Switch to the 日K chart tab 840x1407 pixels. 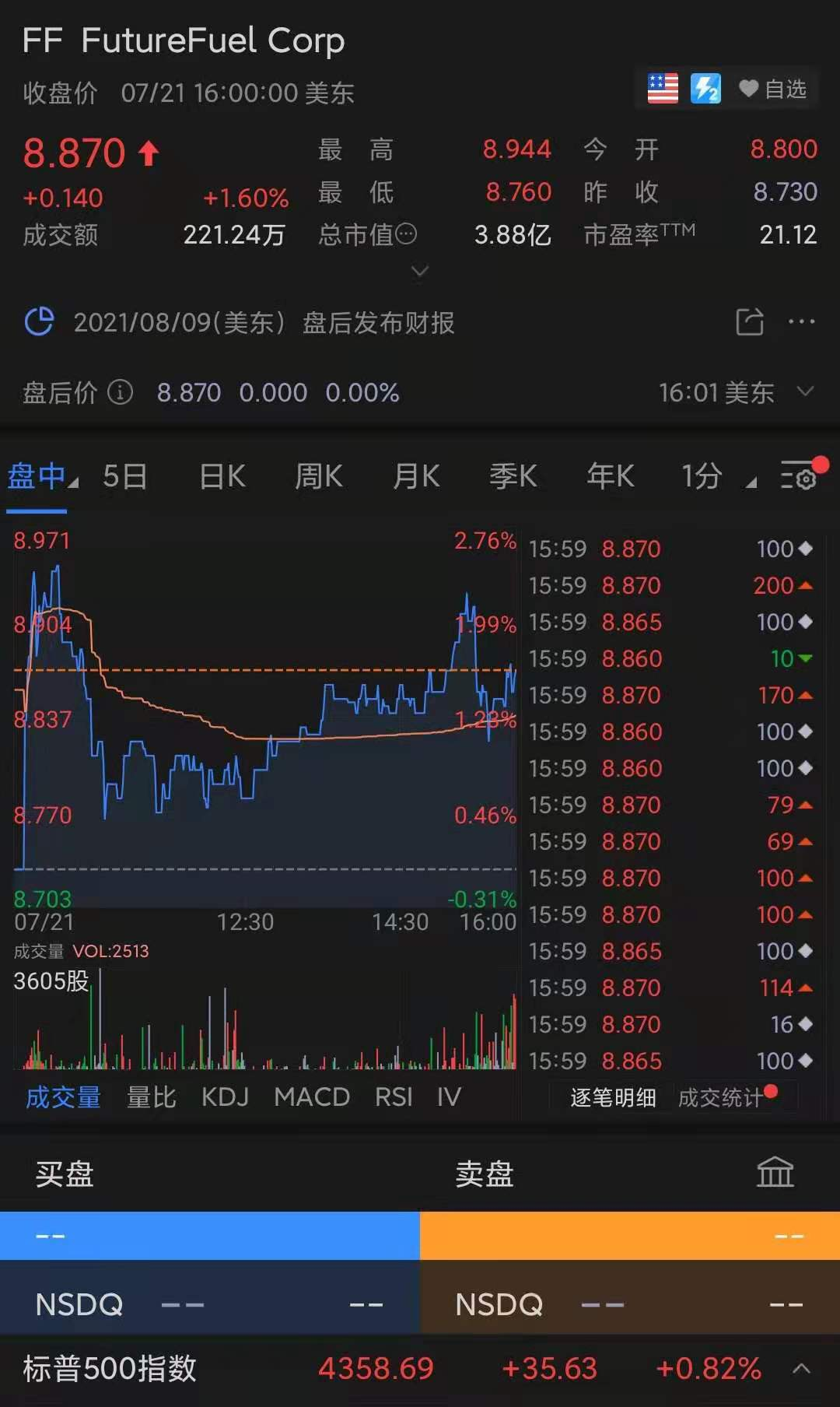[x=221, y=476]
